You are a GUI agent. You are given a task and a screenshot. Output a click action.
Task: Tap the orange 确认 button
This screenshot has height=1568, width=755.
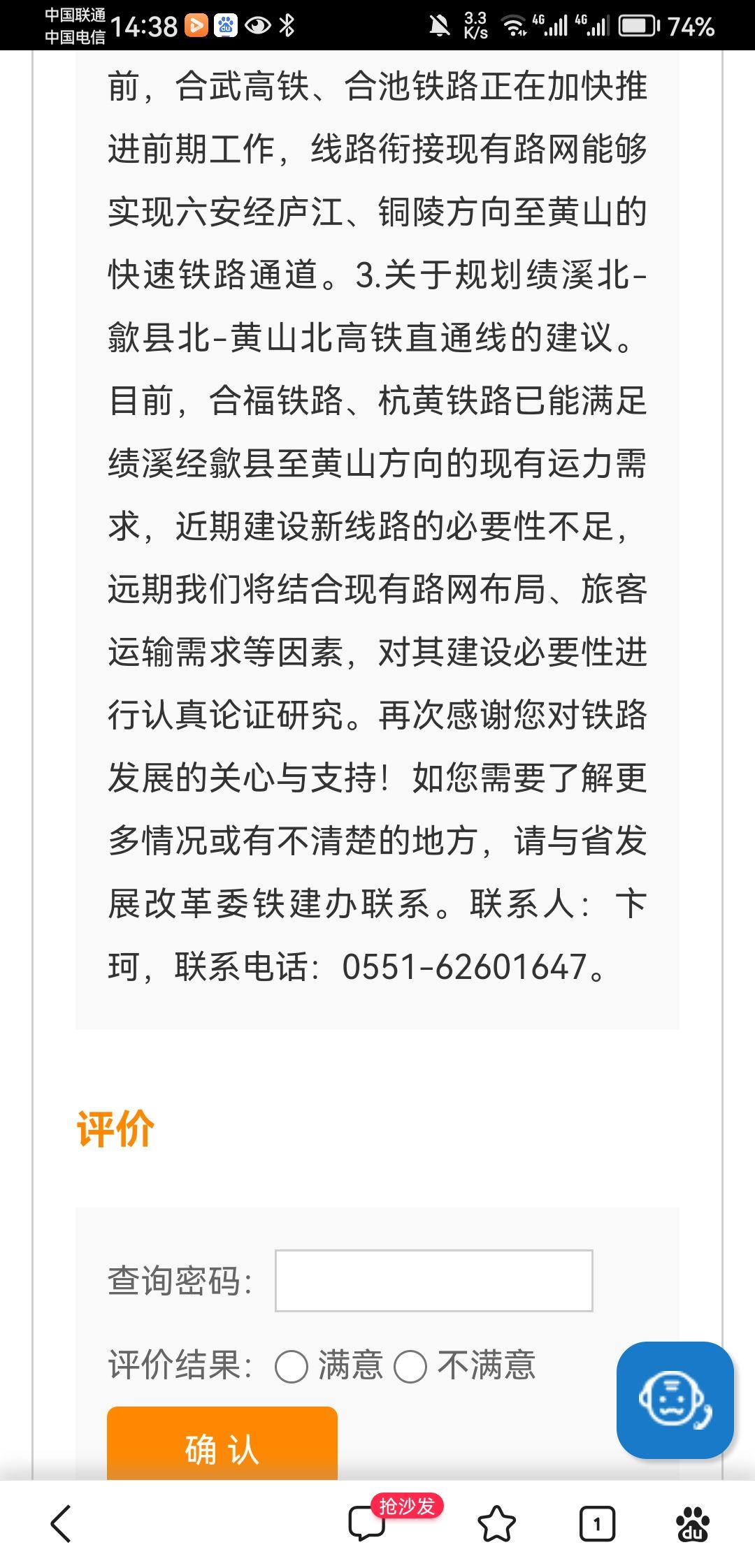[x=222, y=1444]
